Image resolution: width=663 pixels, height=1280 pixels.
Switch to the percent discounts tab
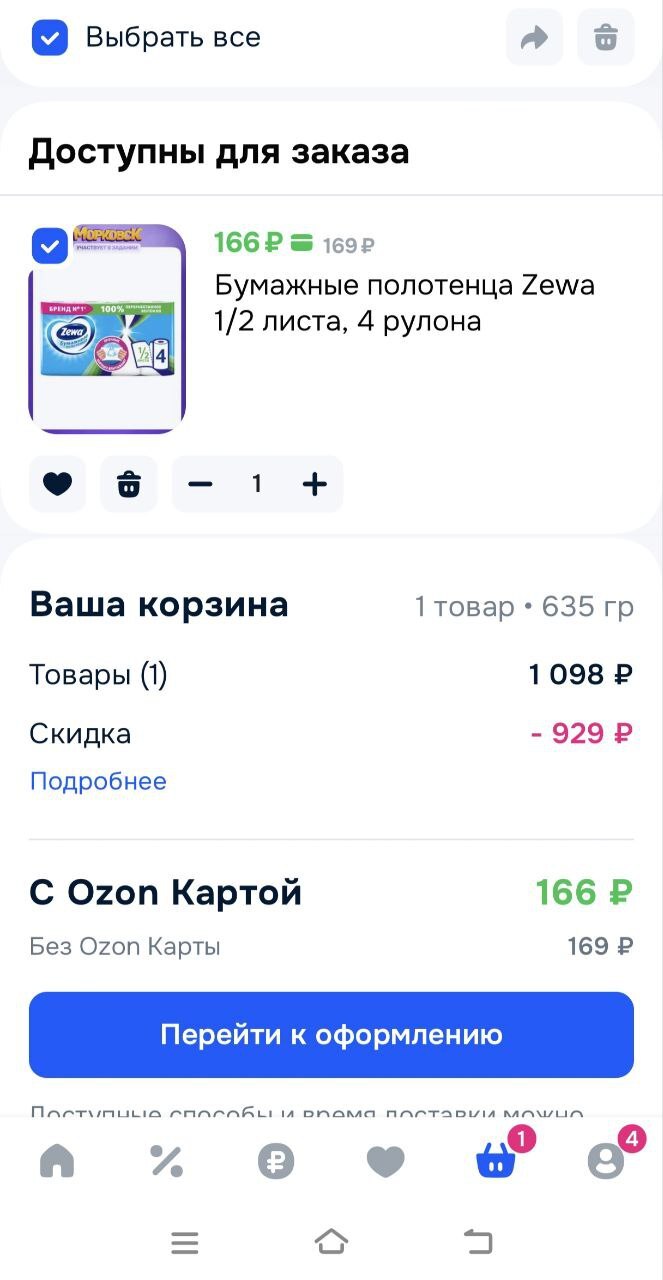click(x=166, y=1161)
